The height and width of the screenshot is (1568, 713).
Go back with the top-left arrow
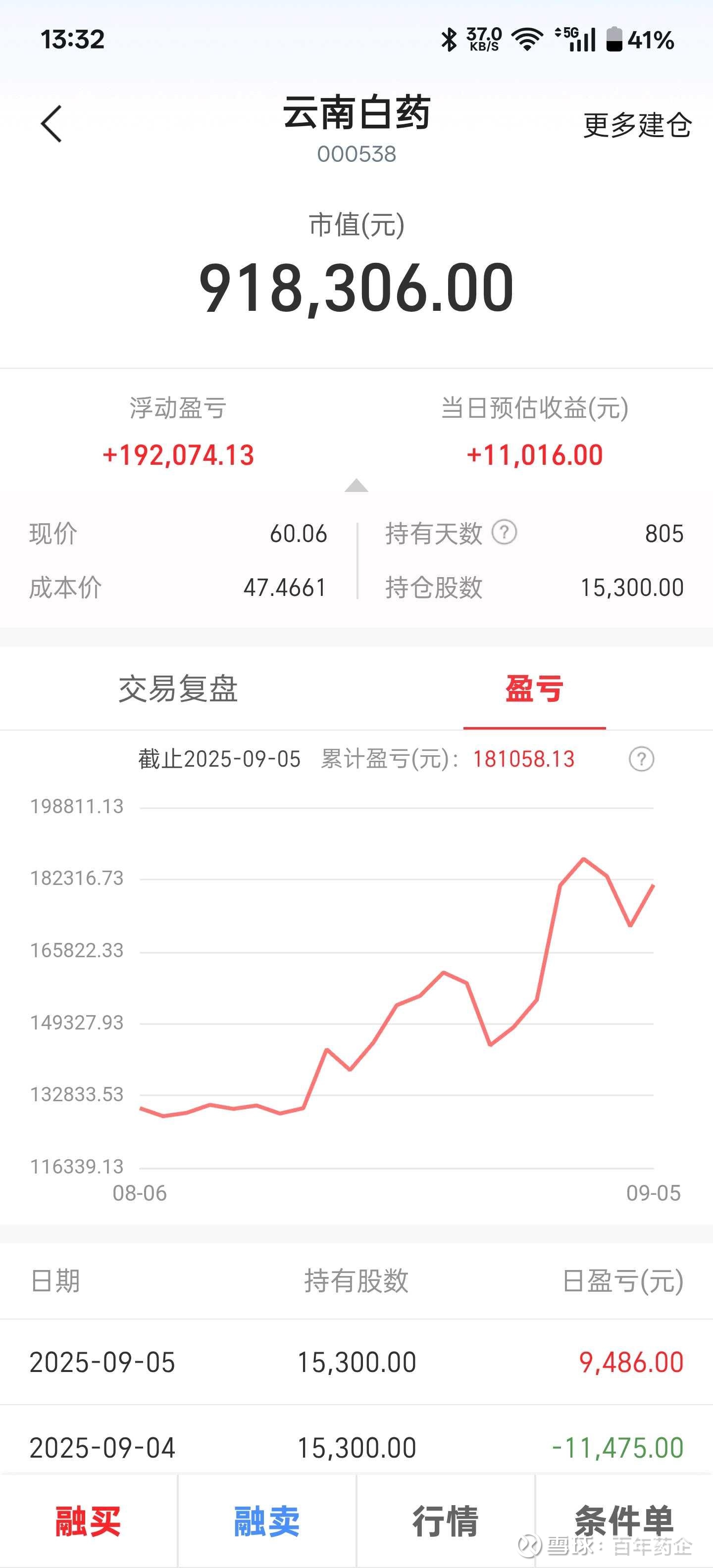coord(52,124)
